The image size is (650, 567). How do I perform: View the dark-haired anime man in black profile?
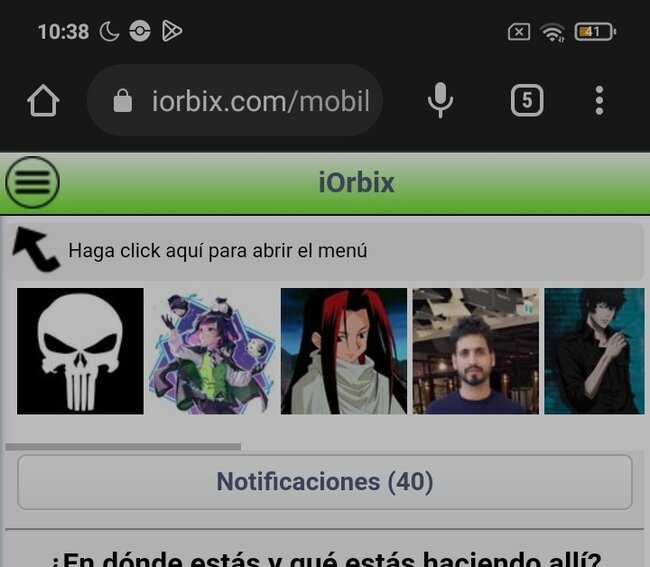click(594, 351)
